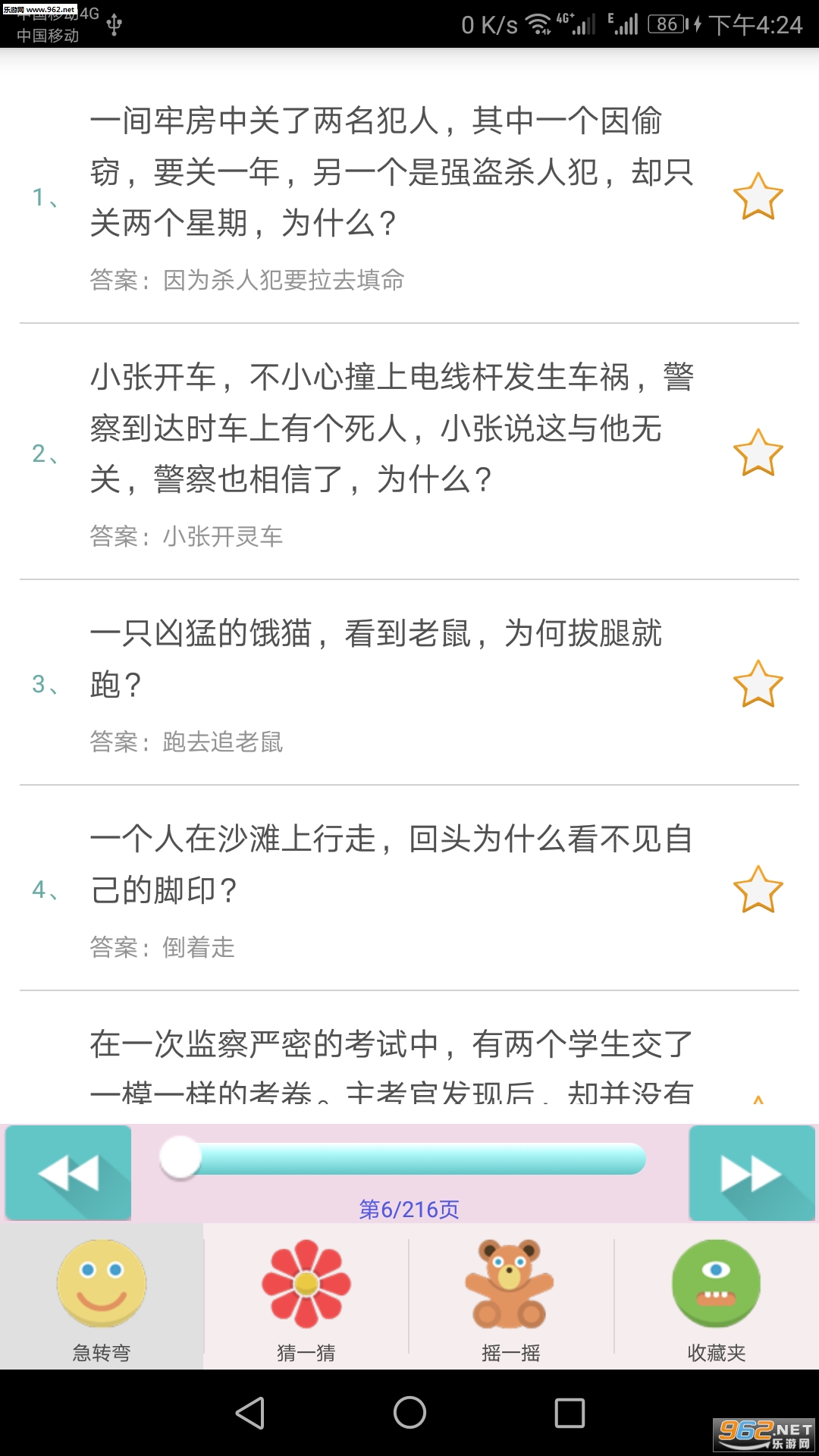Image resolution: width=819 pixels, height=1456 pixels.
Task: Add riddle 4 about beach footprints to favorites
Action: tap(758, 890)
